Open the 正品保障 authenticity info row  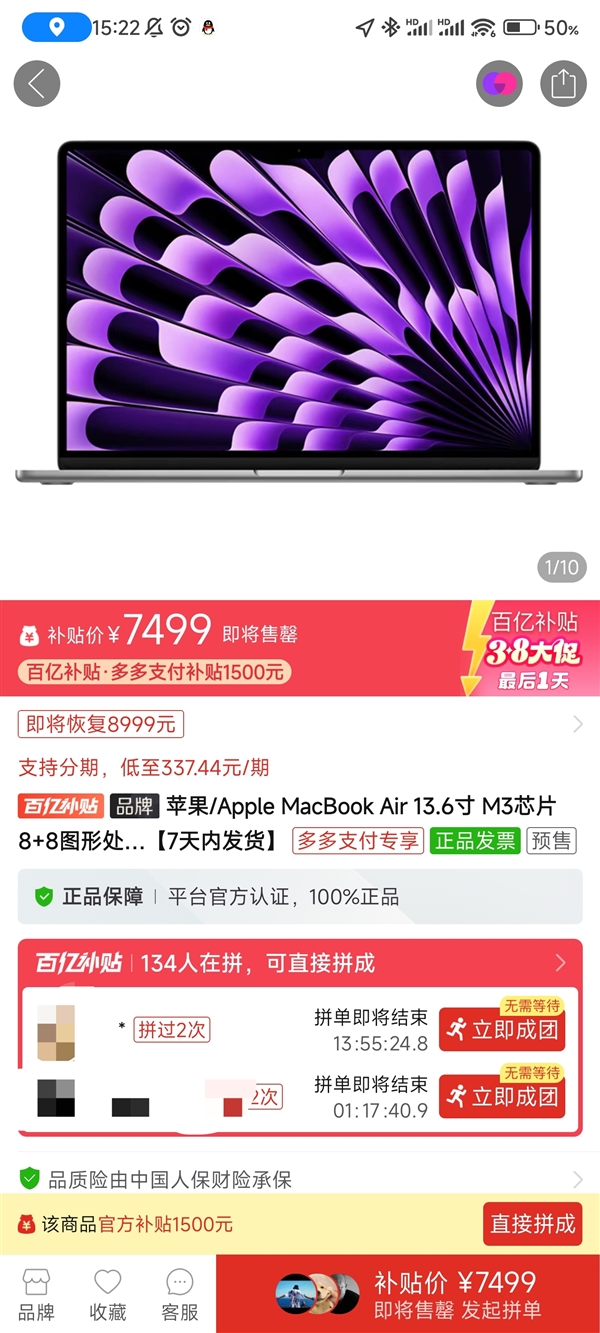[x=300, y=897]
